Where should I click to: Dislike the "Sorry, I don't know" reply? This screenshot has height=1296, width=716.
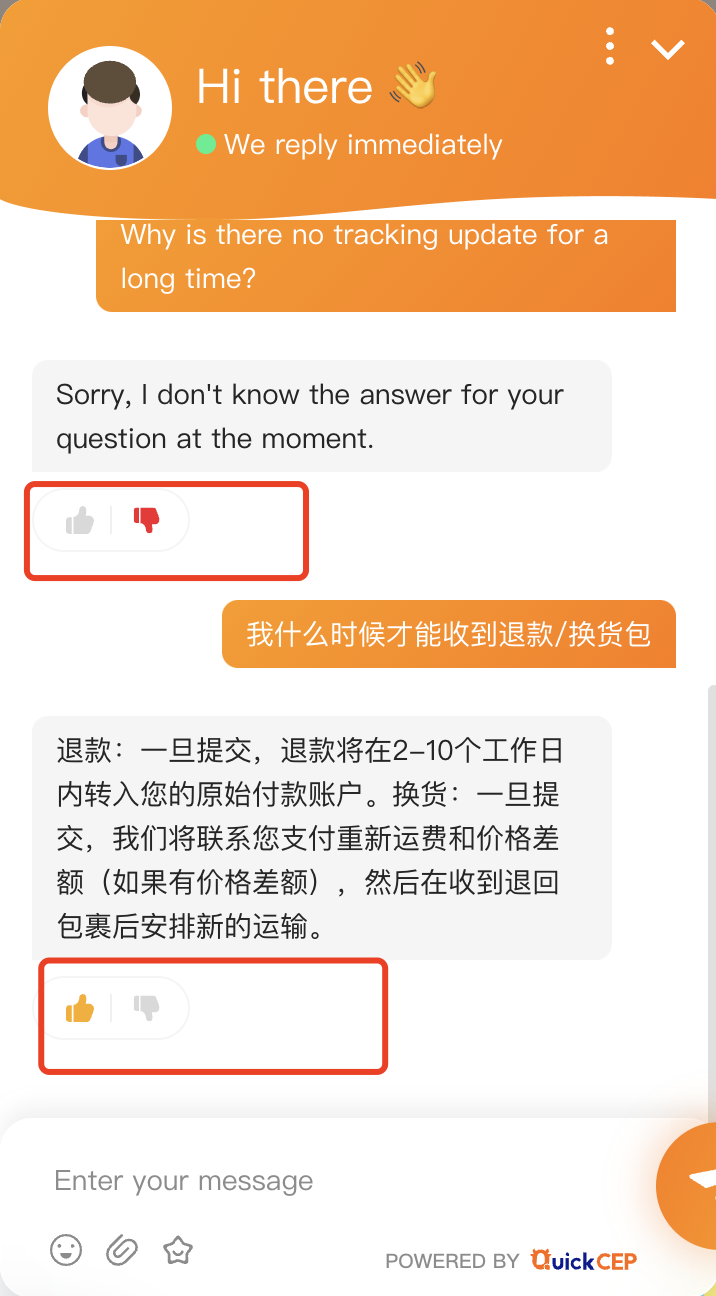[x=147, y=520]
